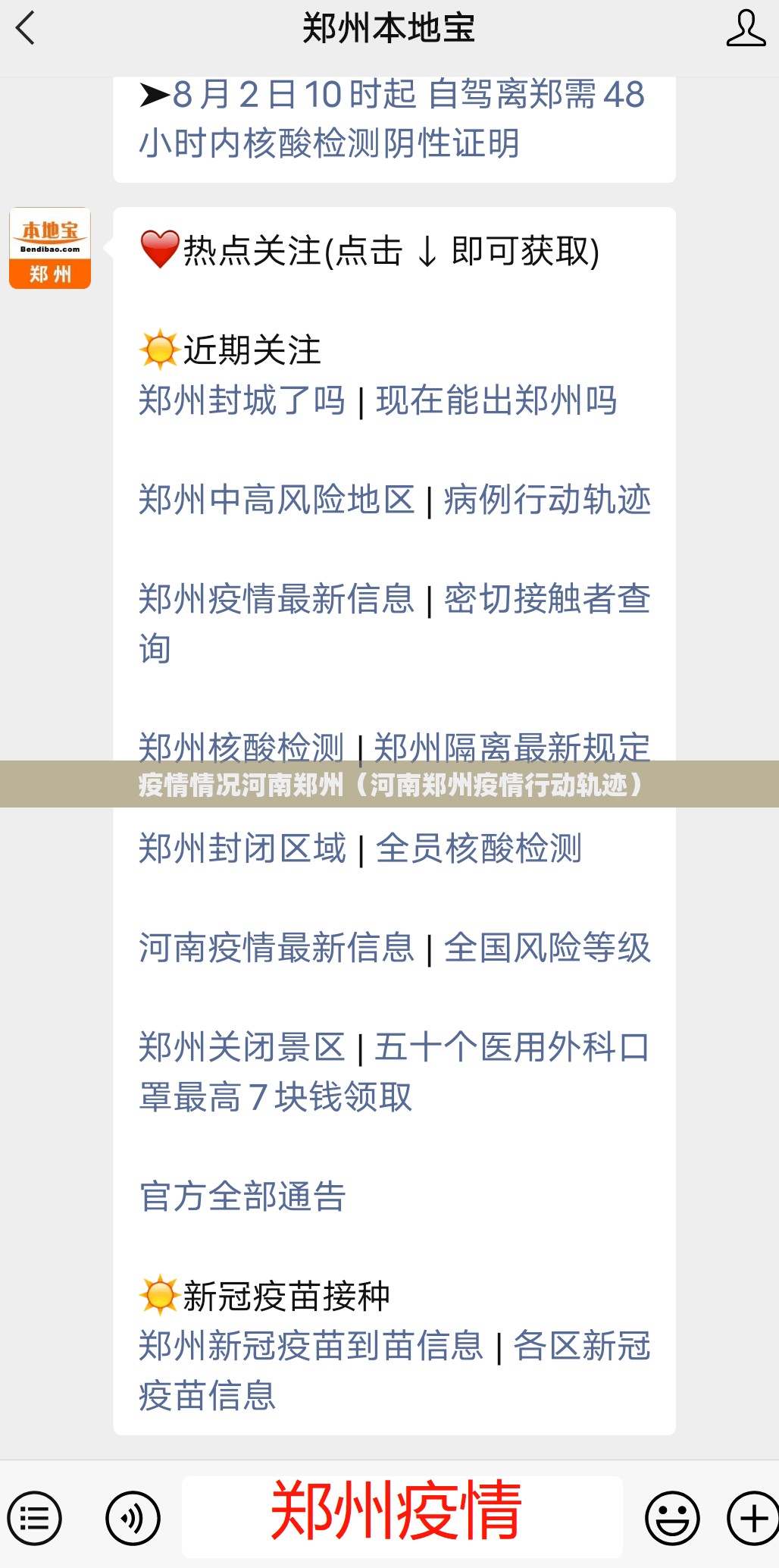View 河南疫情最新信息 link
This screenshot has width=779, height=1568.
click(x=277, y=948)
